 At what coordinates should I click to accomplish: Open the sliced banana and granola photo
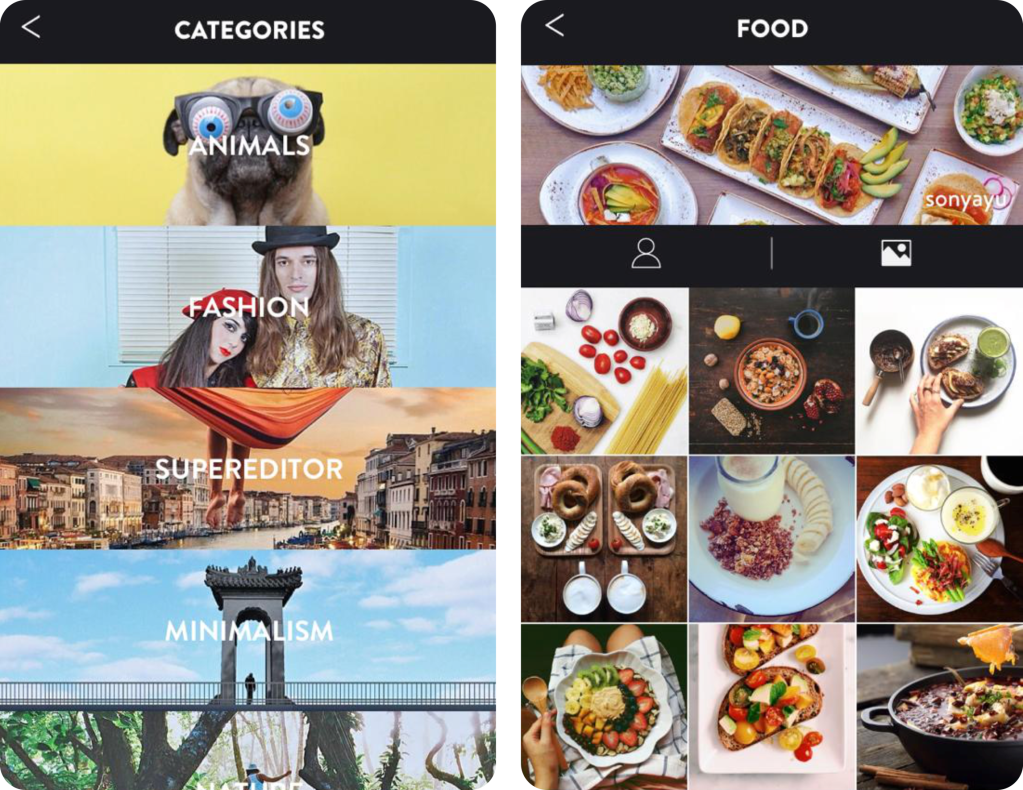[x=771, y=539]
